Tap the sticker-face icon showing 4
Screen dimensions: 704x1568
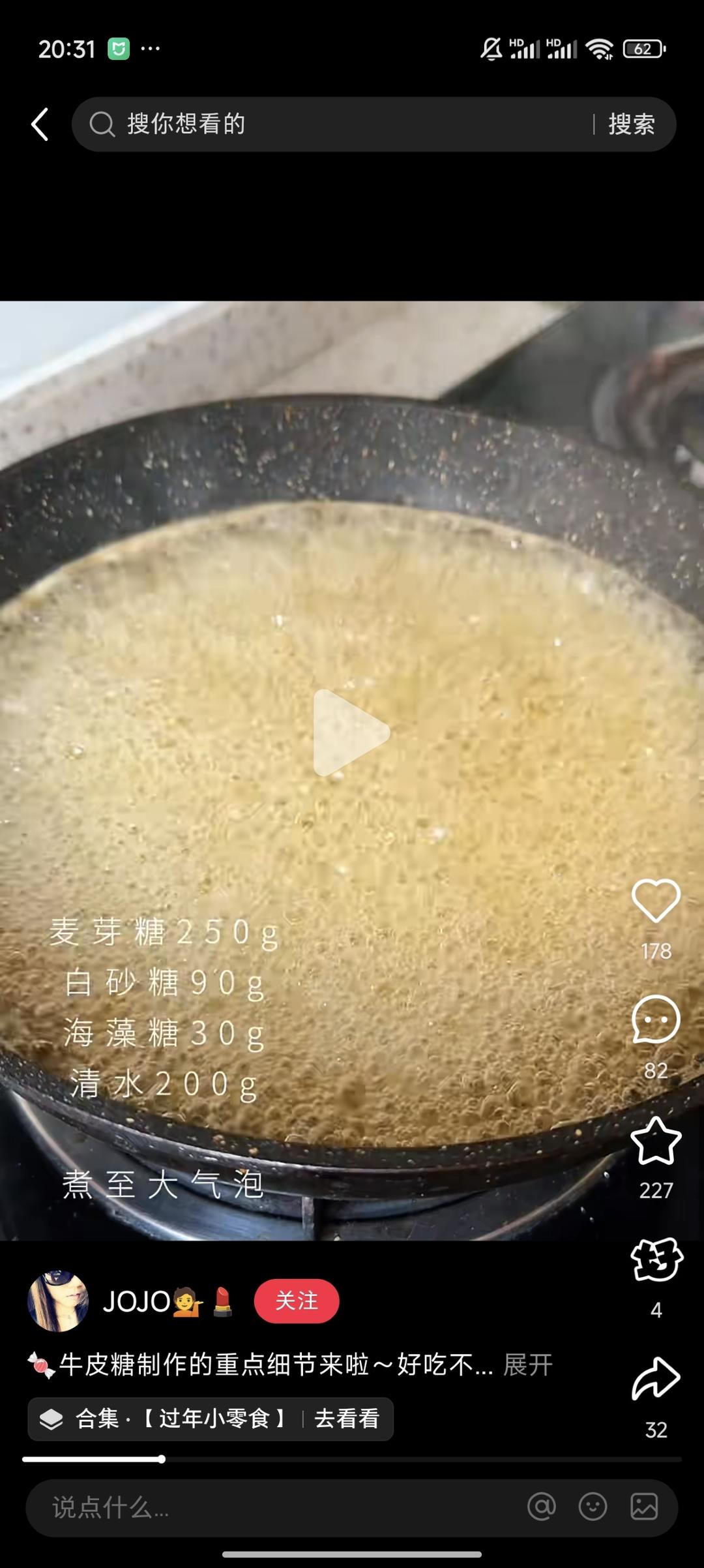(x=656, y=1260)
